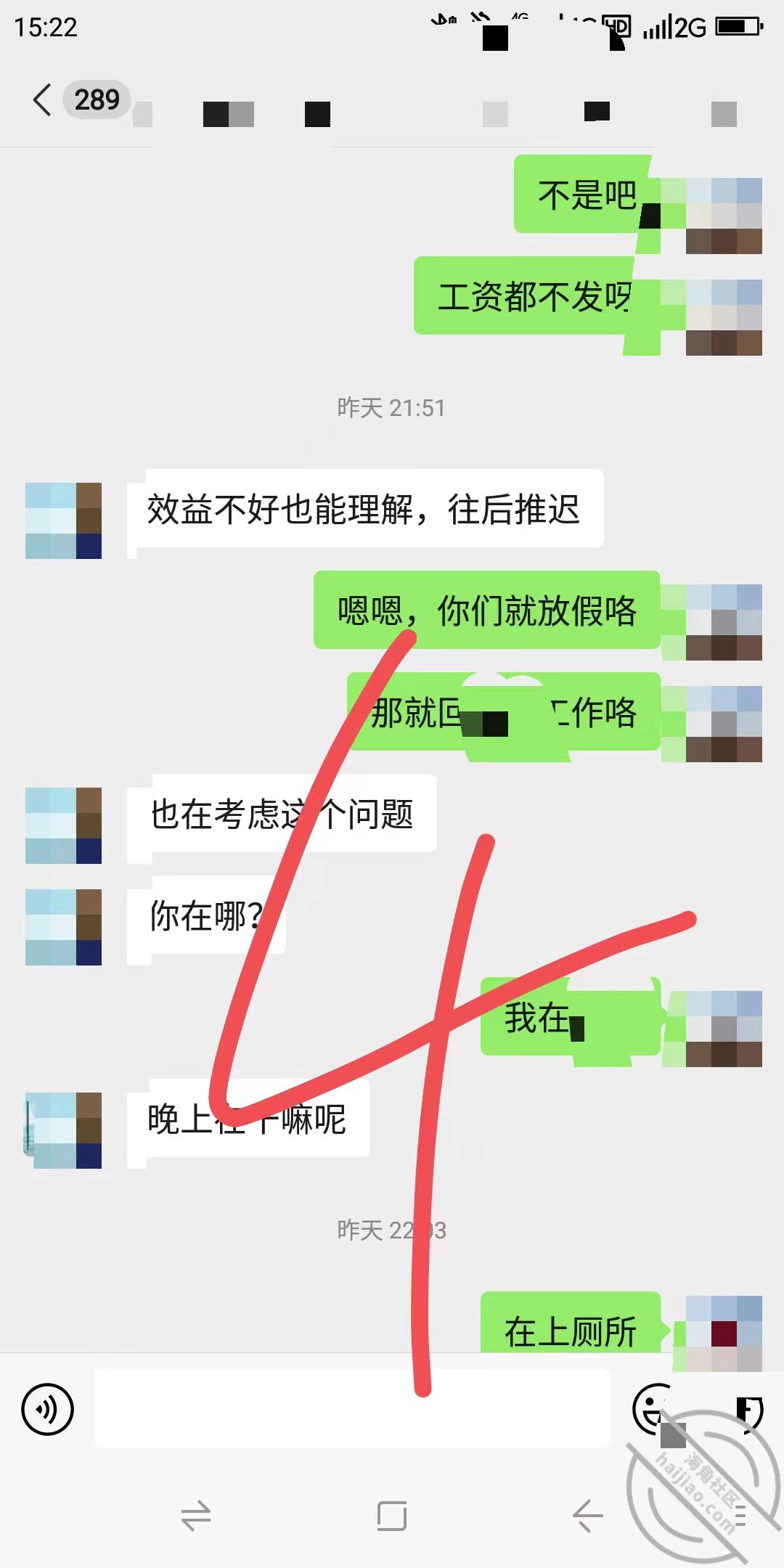This screenshot has width=784, height=1568.
Task: Tap the message text input field
Action: click(352, 1408)
